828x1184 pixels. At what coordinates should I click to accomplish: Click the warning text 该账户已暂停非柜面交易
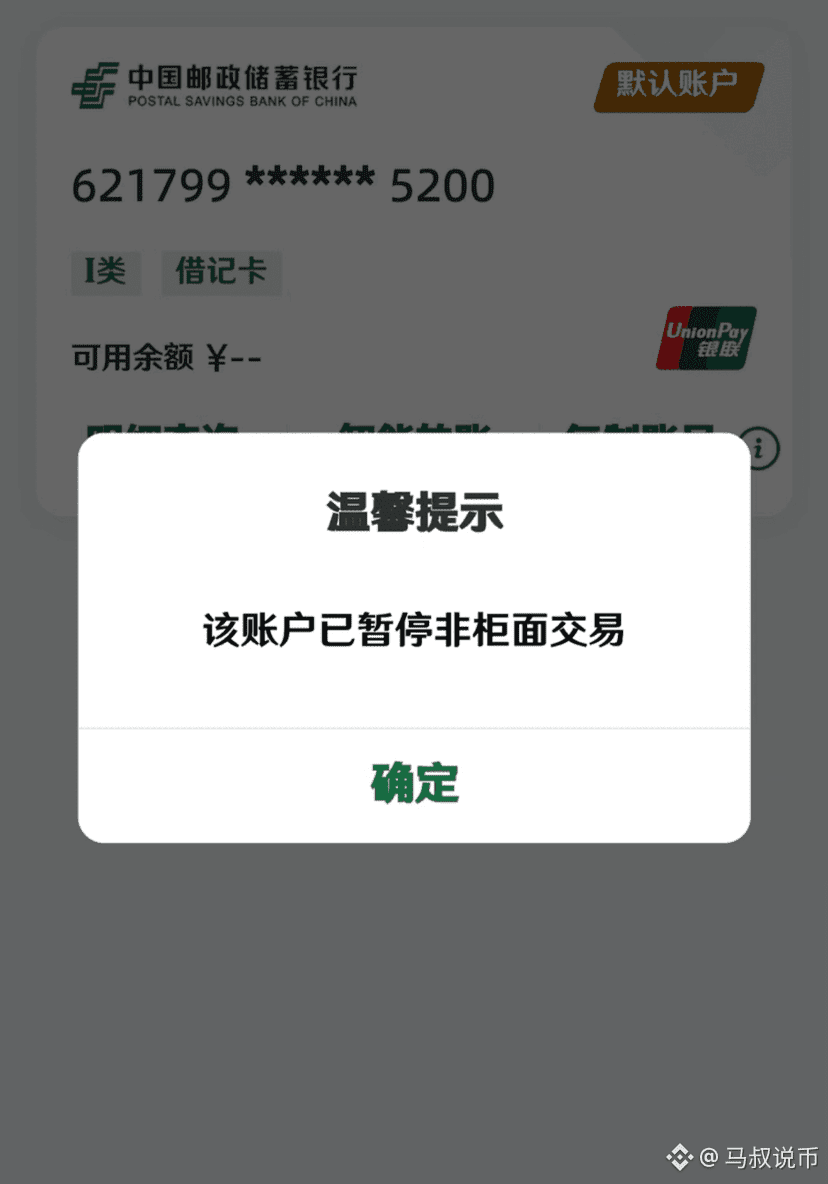413,631
